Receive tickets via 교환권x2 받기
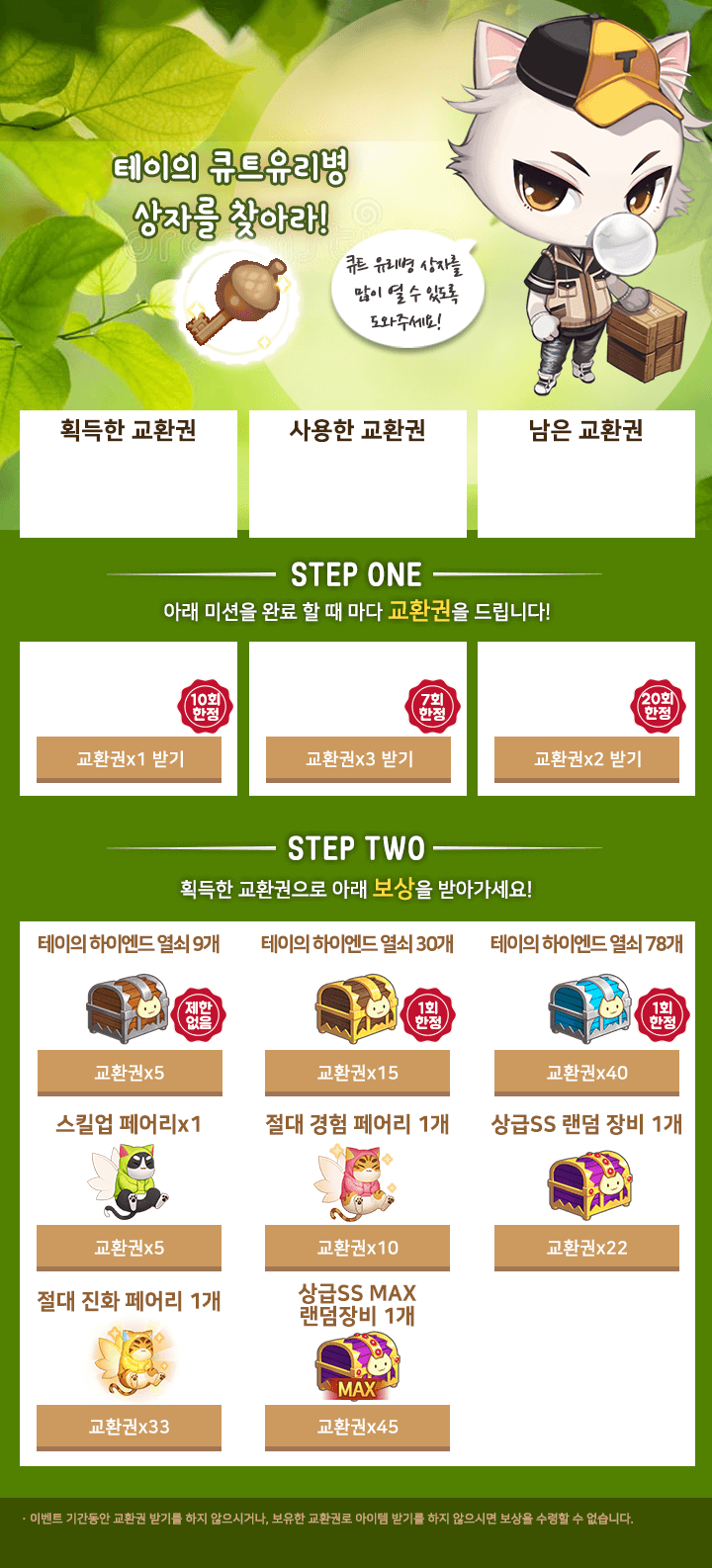 [587, 759]
